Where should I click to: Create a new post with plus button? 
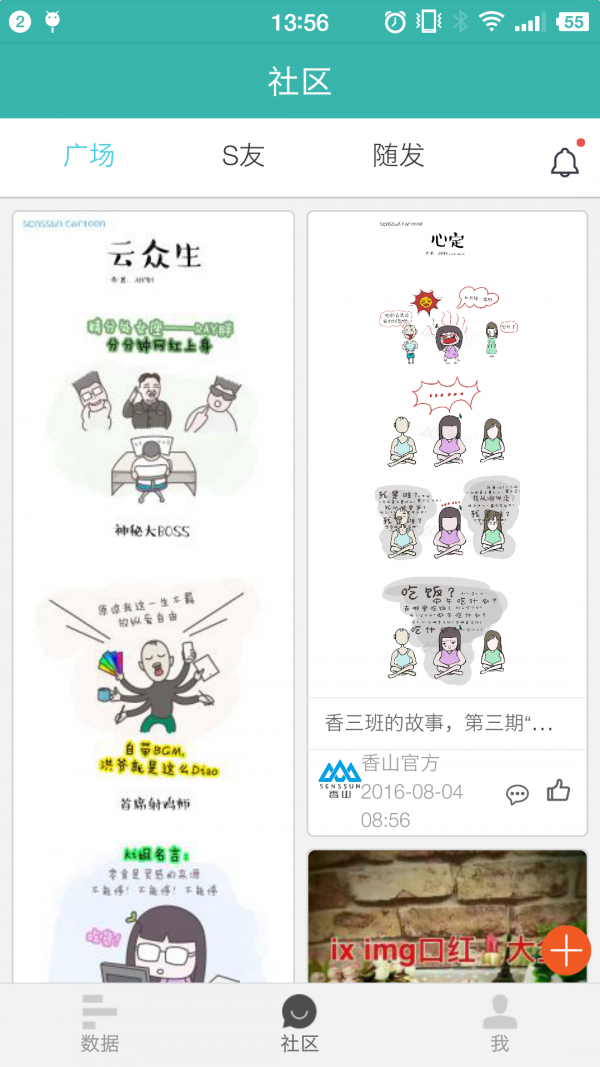[x=567, y=950]
